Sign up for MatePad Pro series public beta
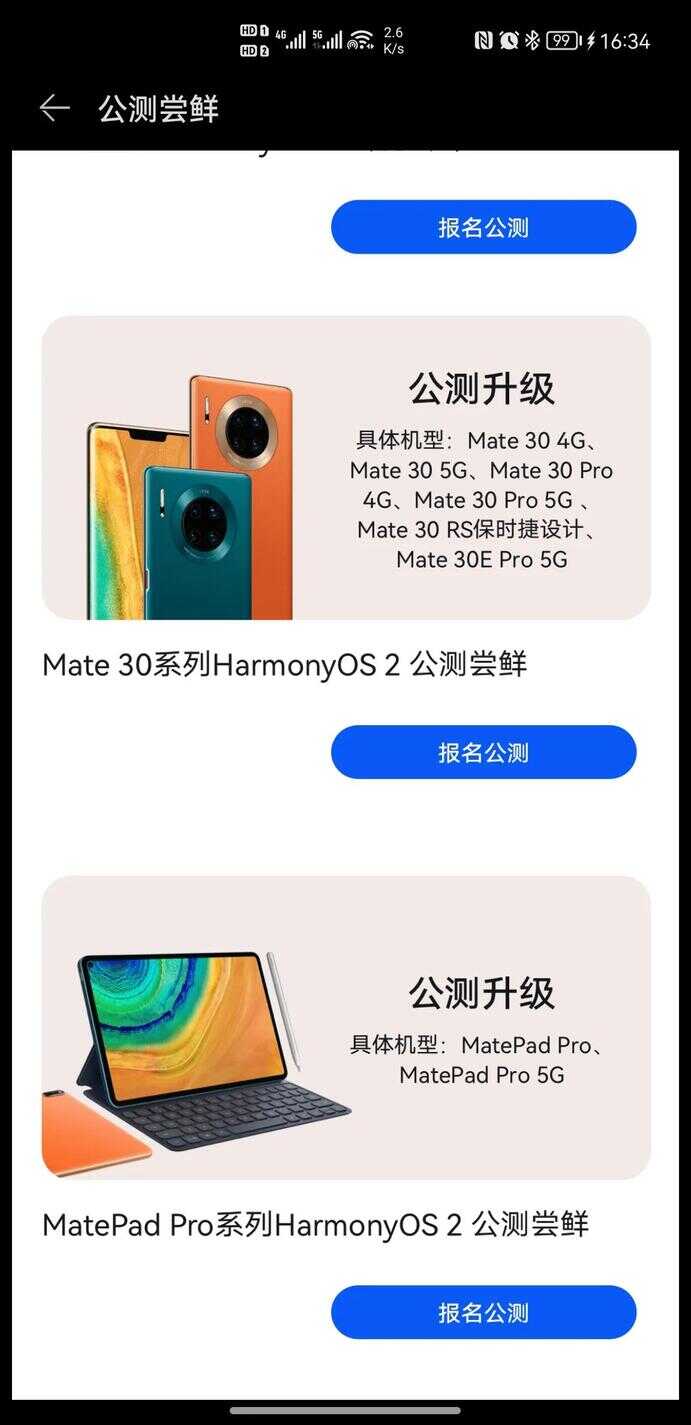Image resolution: width=691 pixels, height=1425 pixels. point(483,1312)
